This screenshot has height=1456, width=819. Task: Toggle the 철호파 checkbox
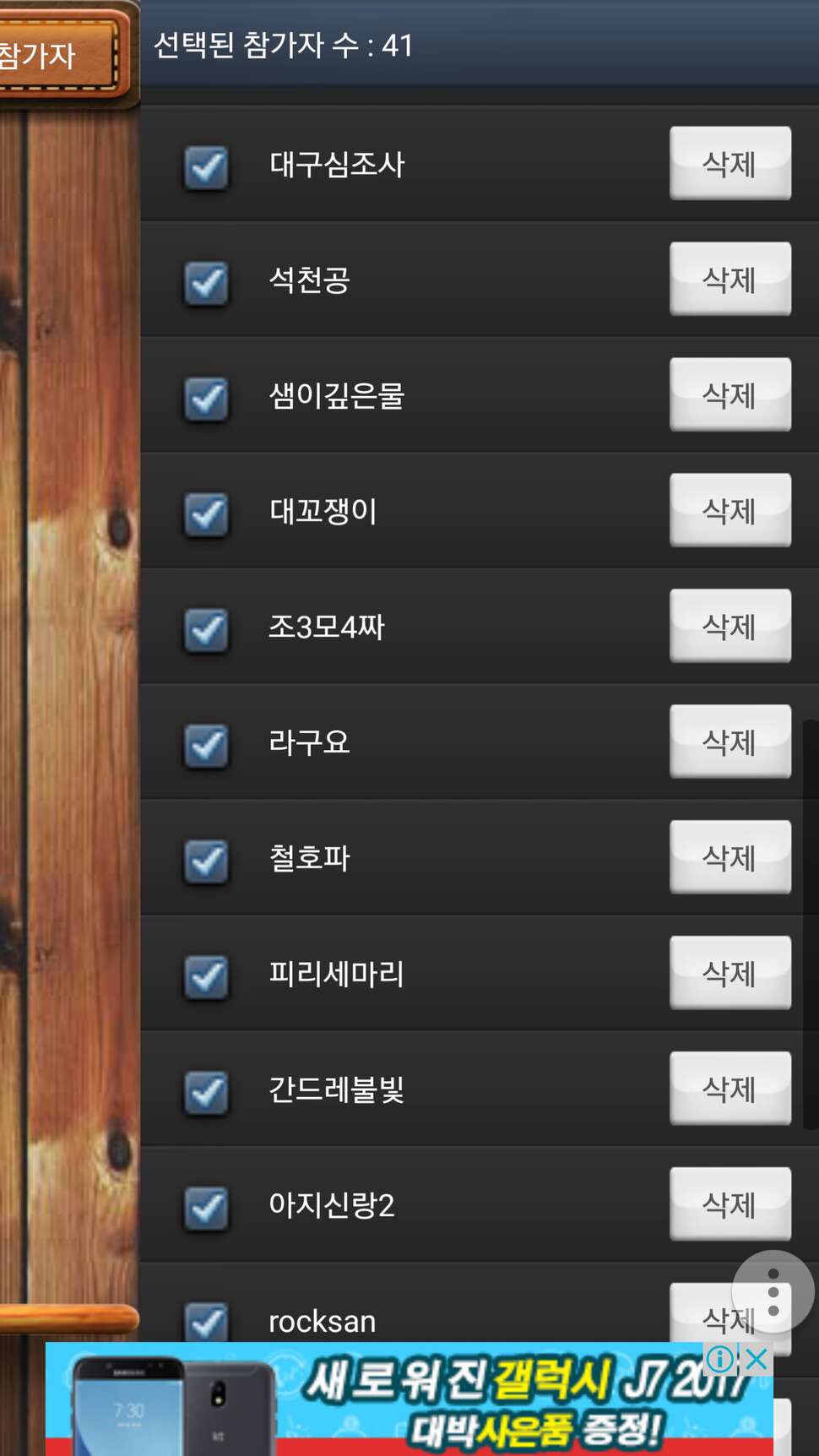(206, 861)
